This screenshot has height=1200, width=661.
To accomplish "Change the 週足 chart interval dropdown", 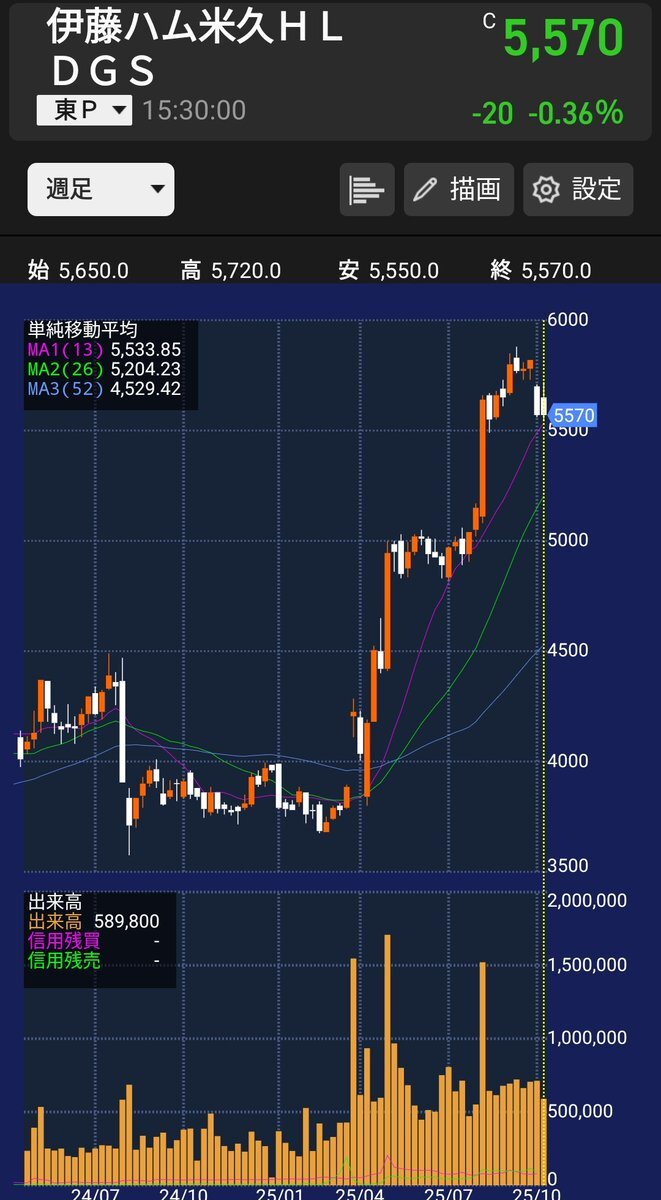I will pos(100,190).
